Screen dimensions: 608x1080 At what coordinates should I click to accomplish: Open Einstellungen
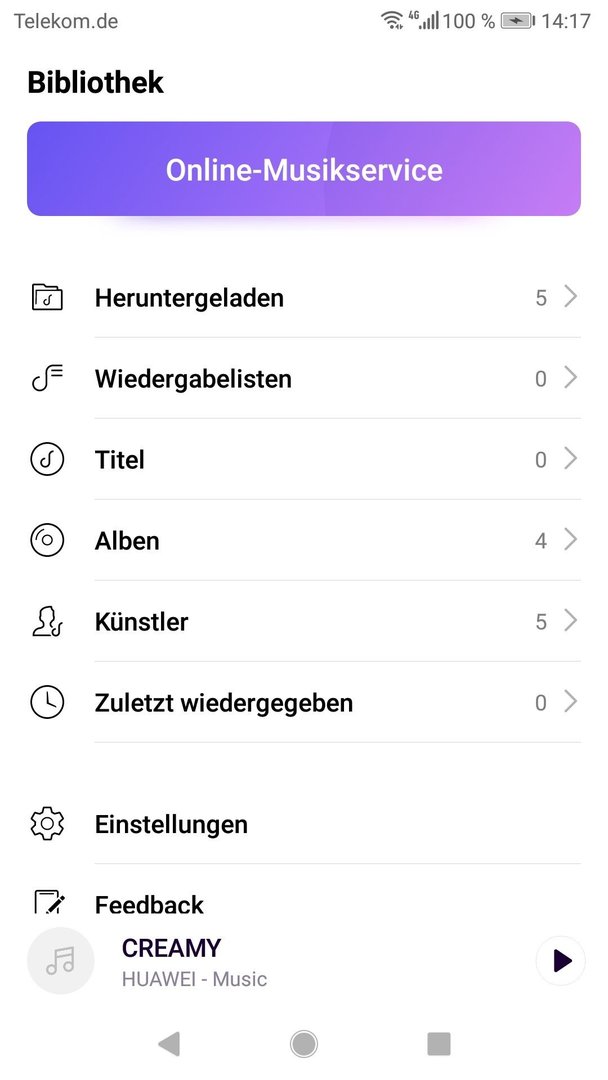click(x=304, y=824)
